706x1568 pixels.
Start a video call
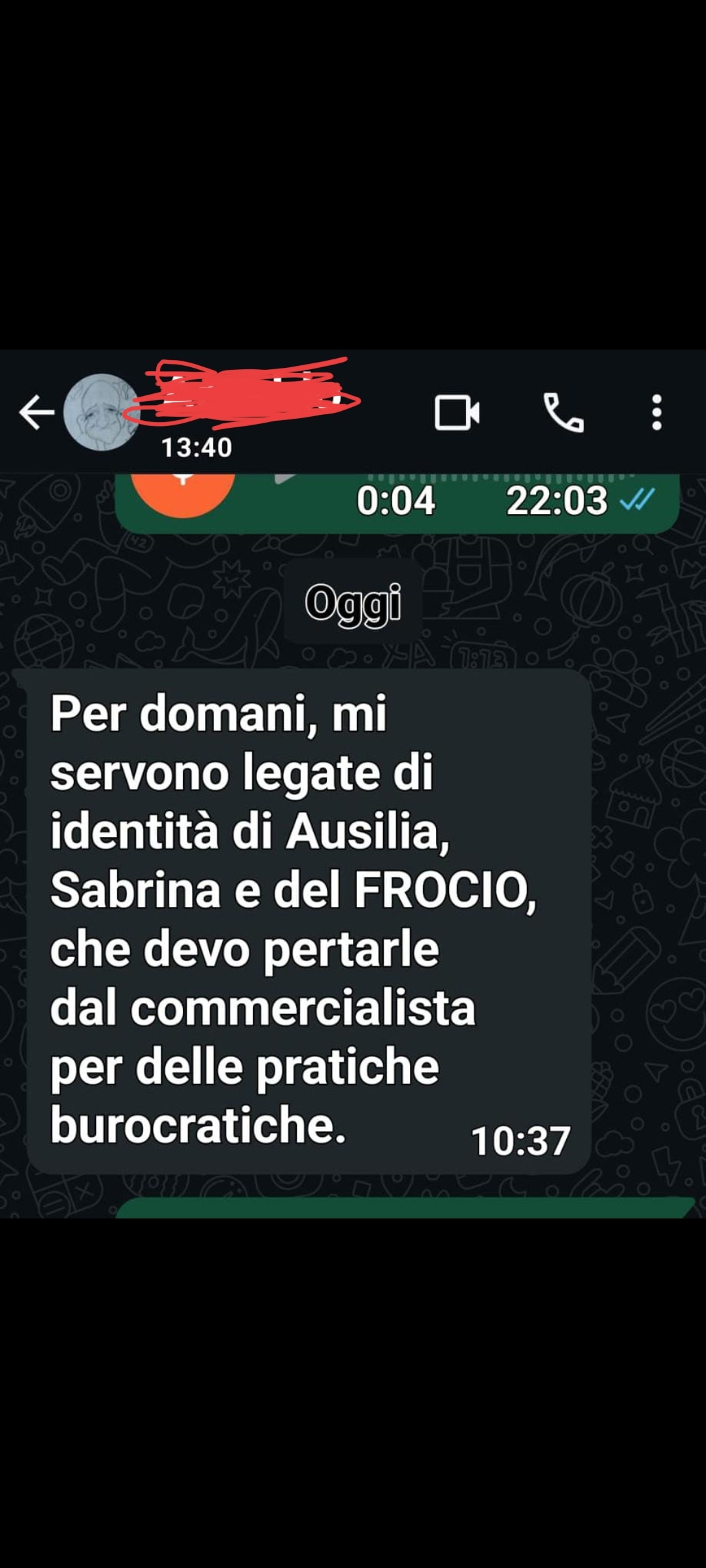(457, 413)
